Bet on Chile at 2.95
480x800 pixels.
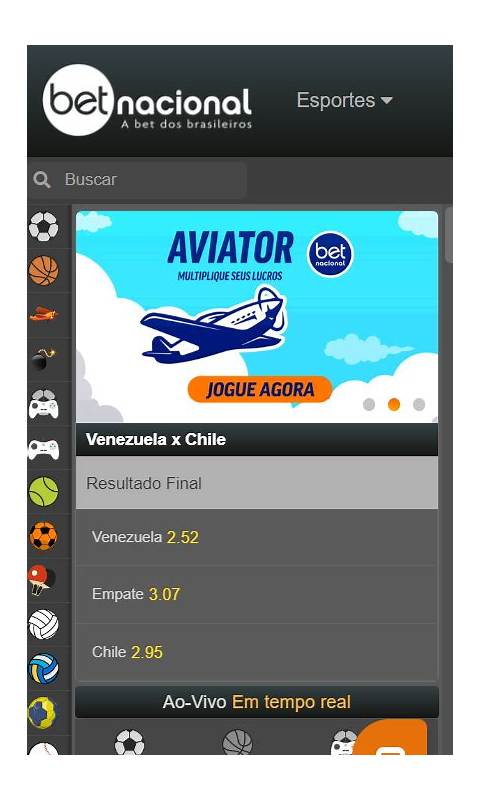click(x=257, y=652)
